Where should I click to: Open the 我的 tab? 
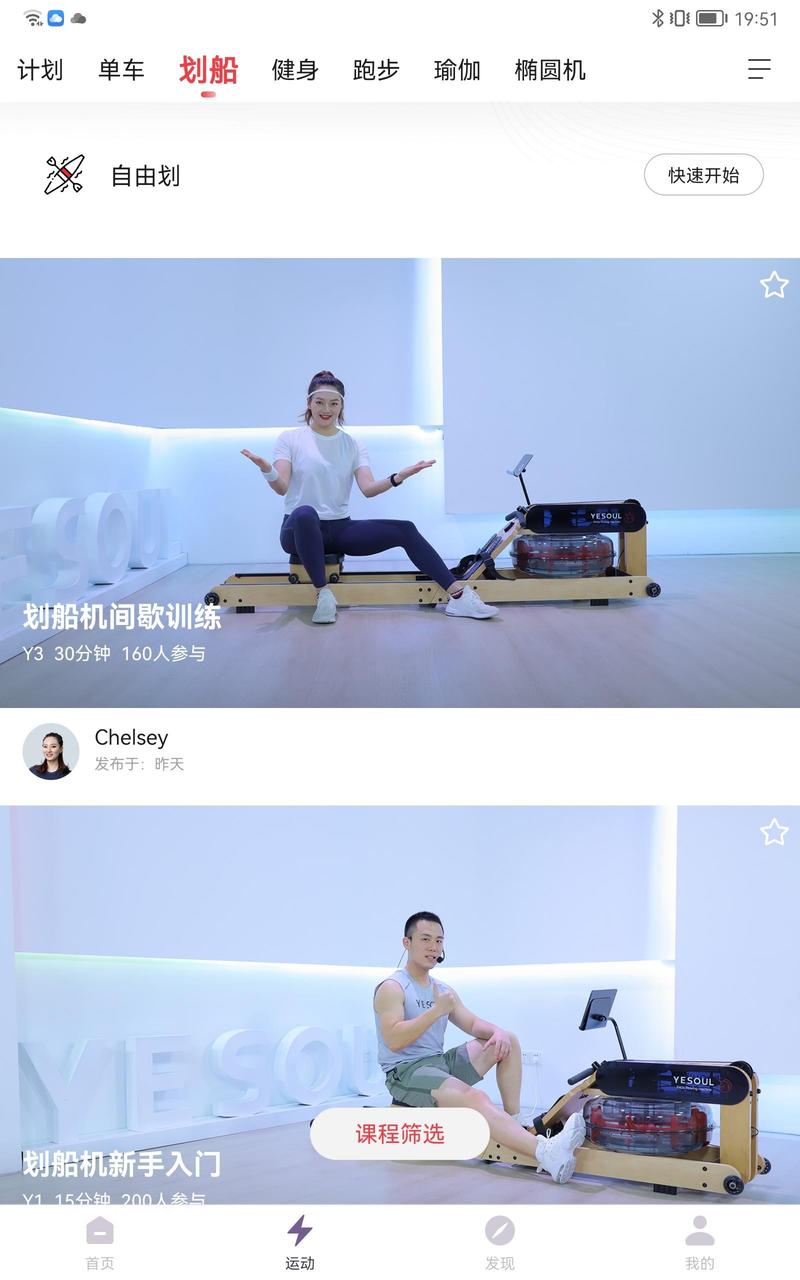click(x=700, y=1242)
